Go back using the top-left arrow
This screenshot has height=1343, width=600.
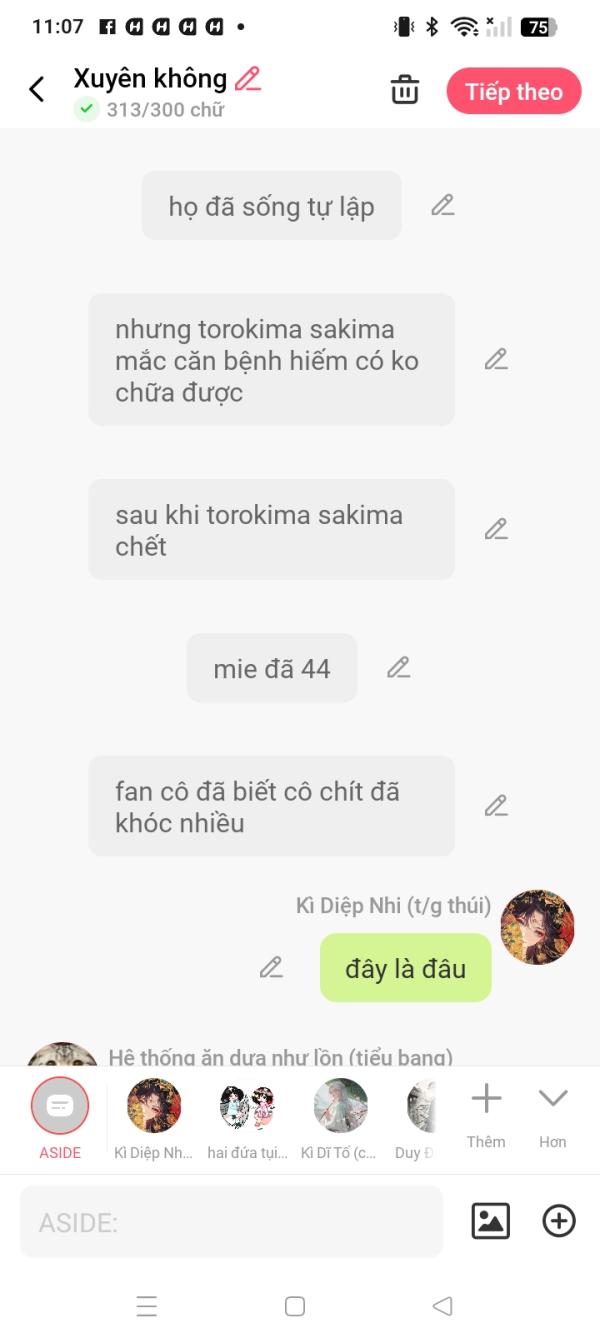pyautogui.click(x=37, y=90)
